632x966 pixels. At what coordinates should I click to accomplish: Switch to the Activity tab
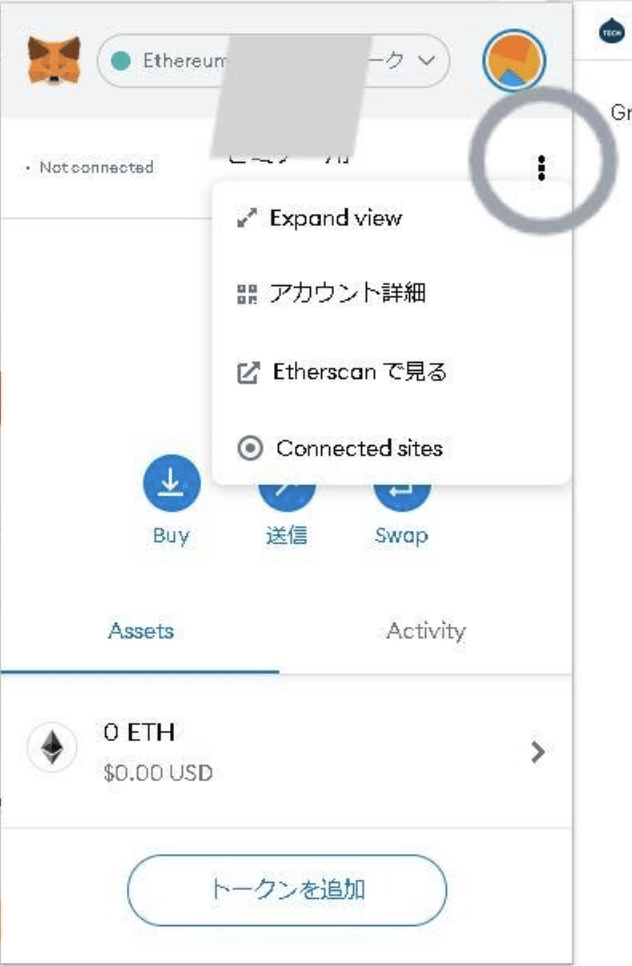pos(426,631)
